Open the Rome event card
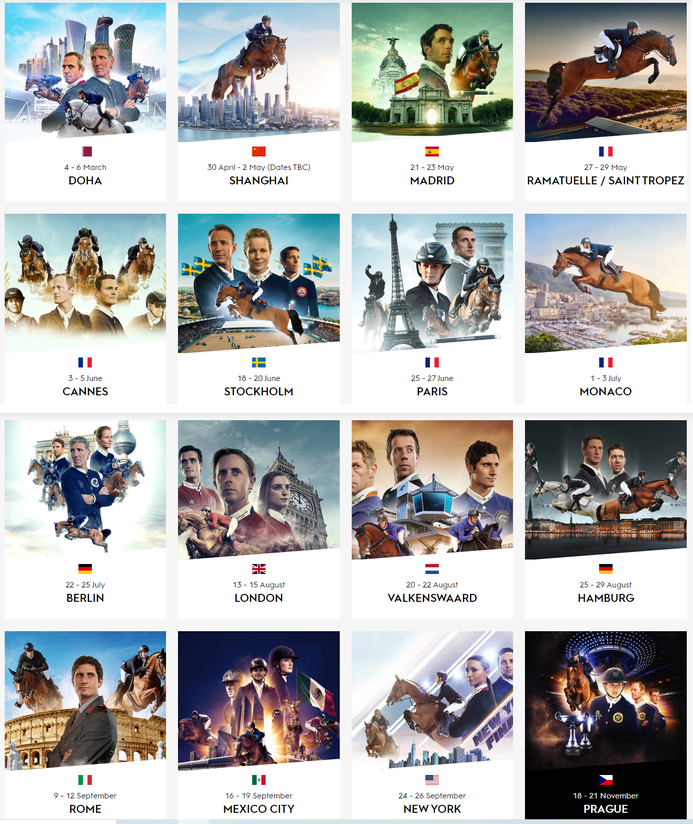 click(85, 720)
